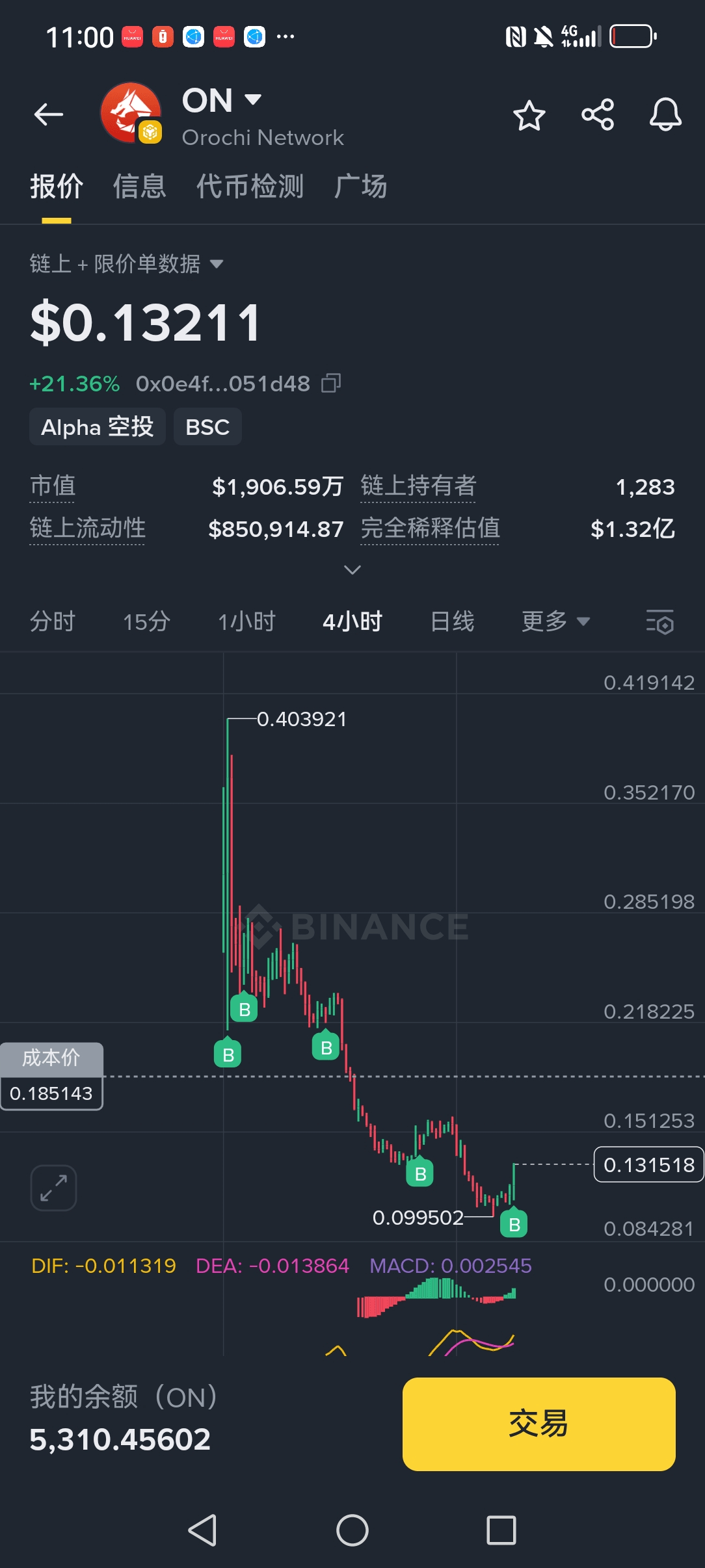Select the 15分 chart interval
The image size is (705, 1568).
coord(146,621)
